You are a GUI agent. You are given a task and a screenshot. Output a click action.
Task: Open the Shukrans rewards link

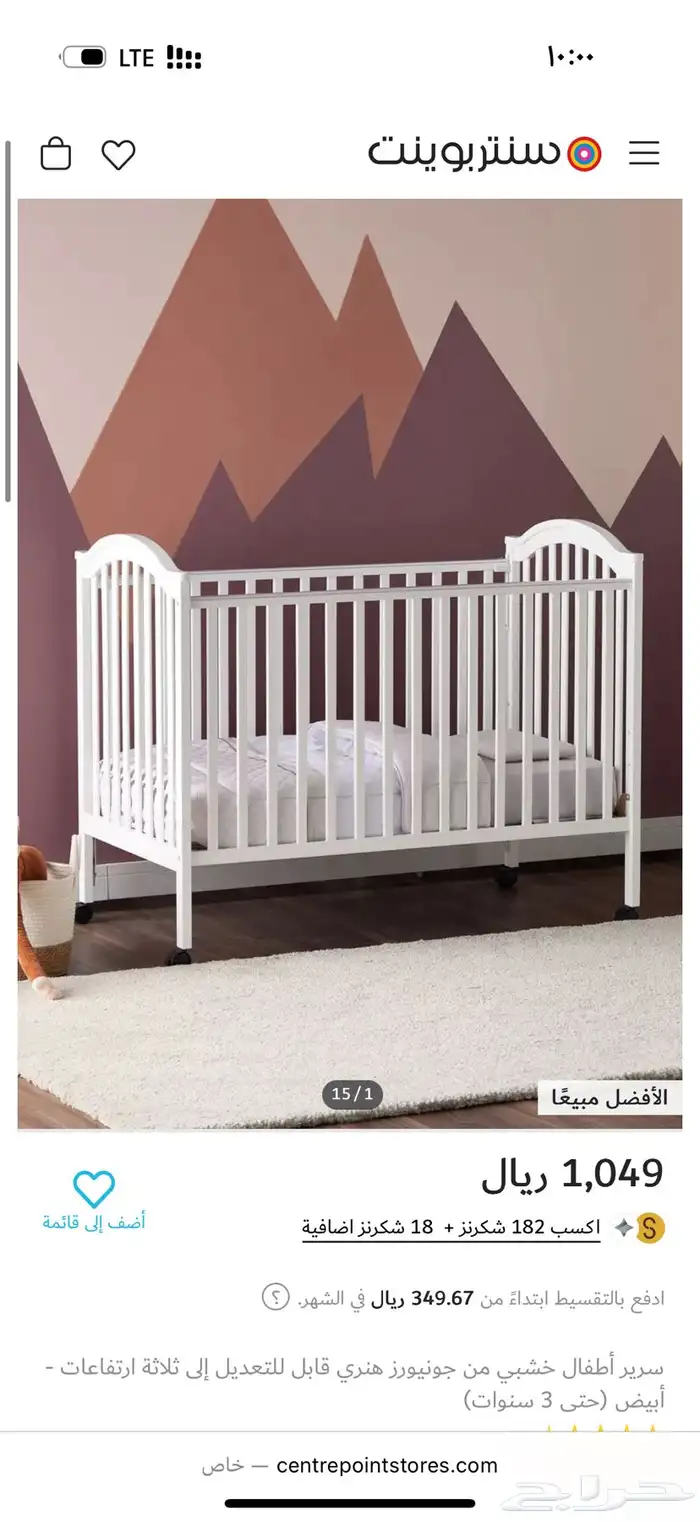[452, 1228]
